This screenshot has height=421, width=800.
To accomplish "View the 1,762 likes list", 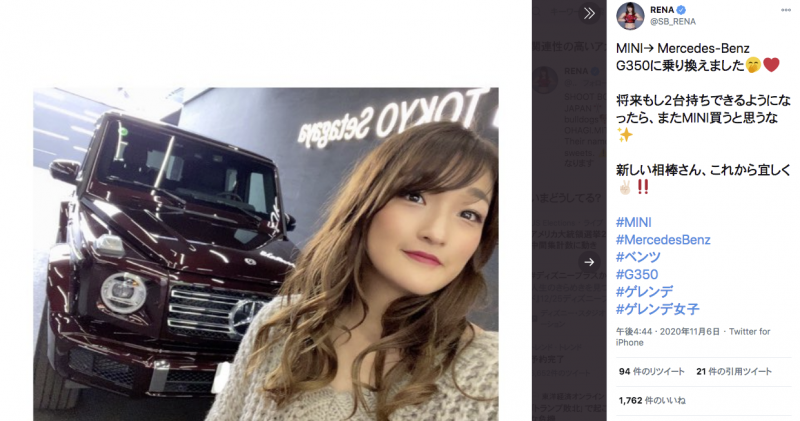I will (652, 400).
